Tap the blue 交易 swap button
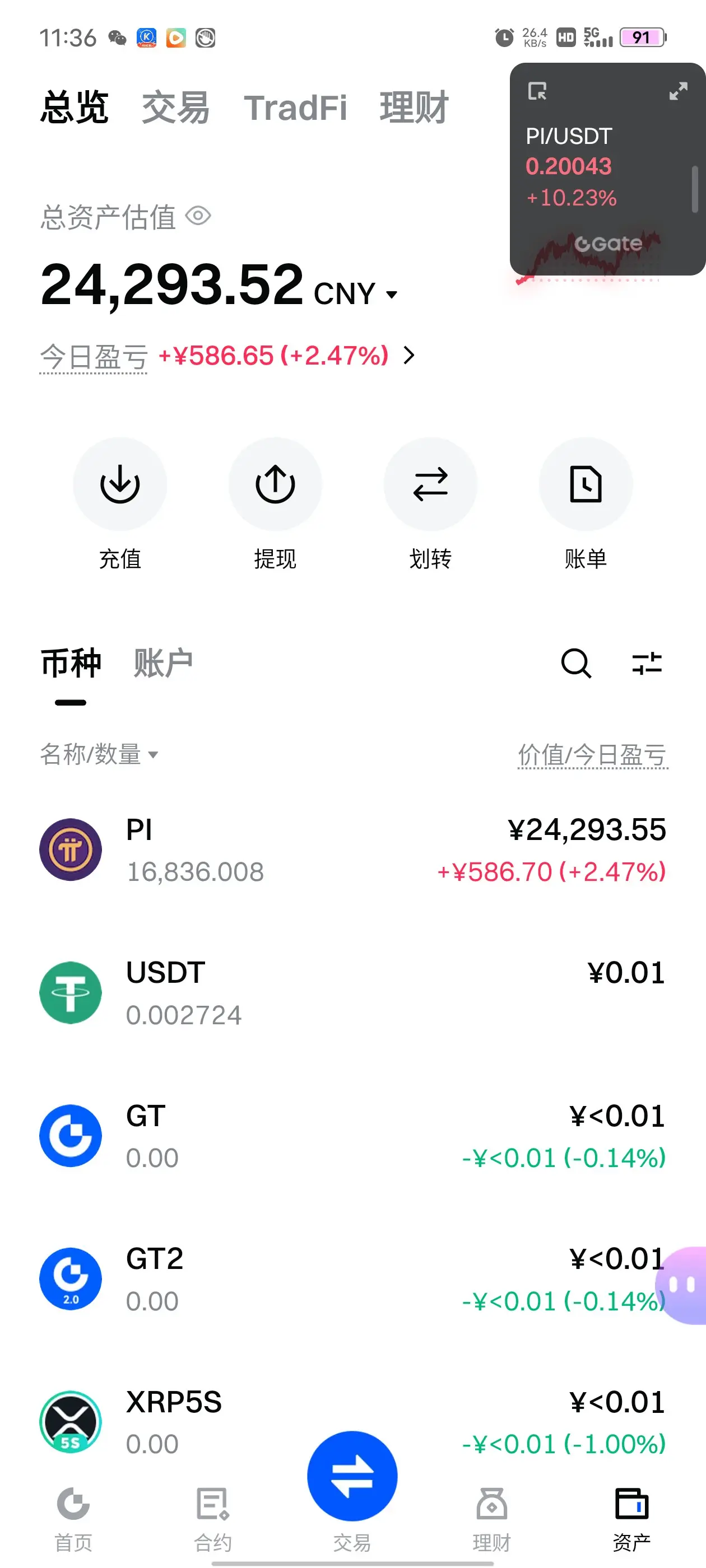 (352, 1477)
